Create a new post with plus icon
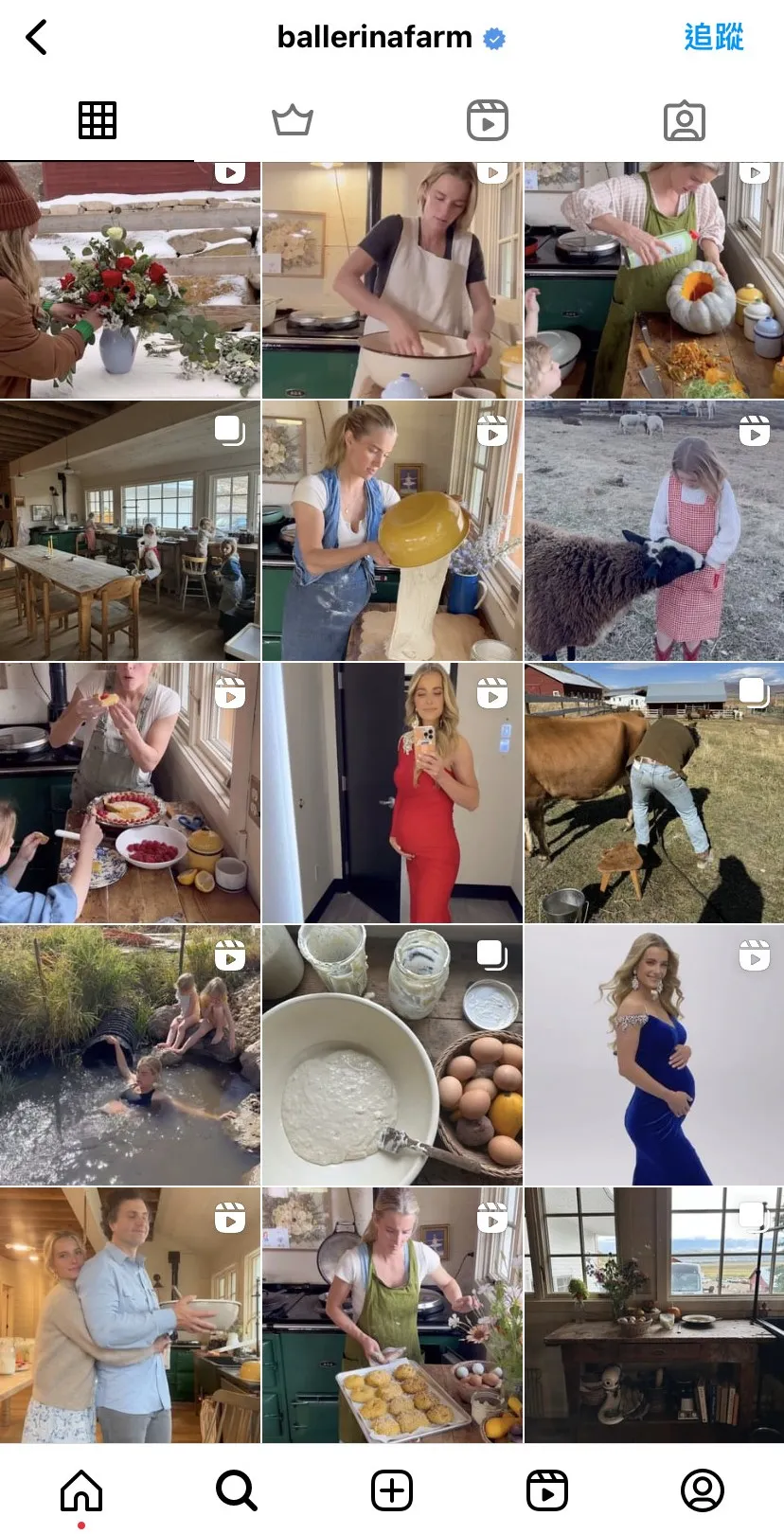This screenshot has width=784, height=1534. (x=392, y=1491)
